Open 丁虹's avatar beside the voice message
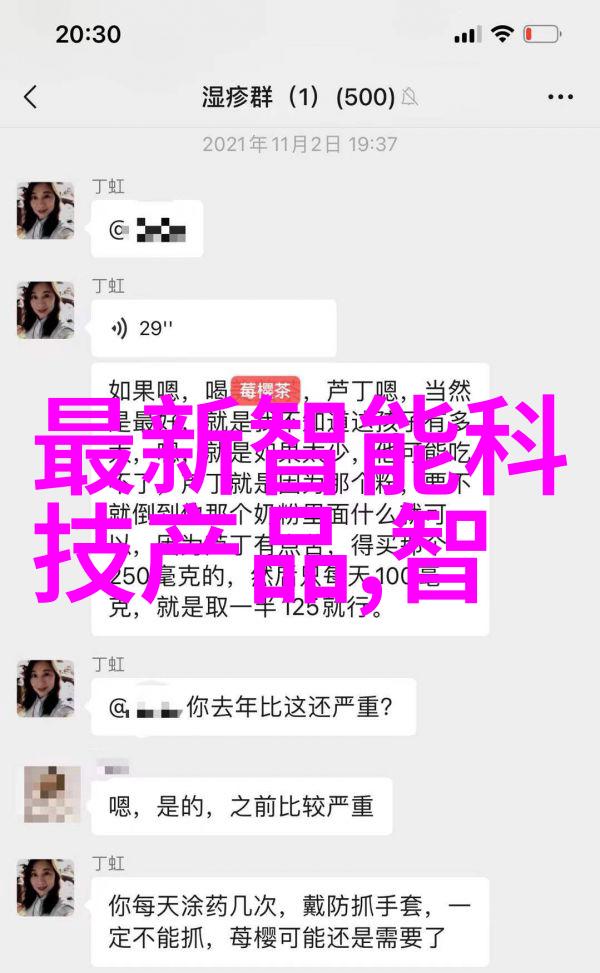Screen dimensions: 600x973 coord(45,309)
